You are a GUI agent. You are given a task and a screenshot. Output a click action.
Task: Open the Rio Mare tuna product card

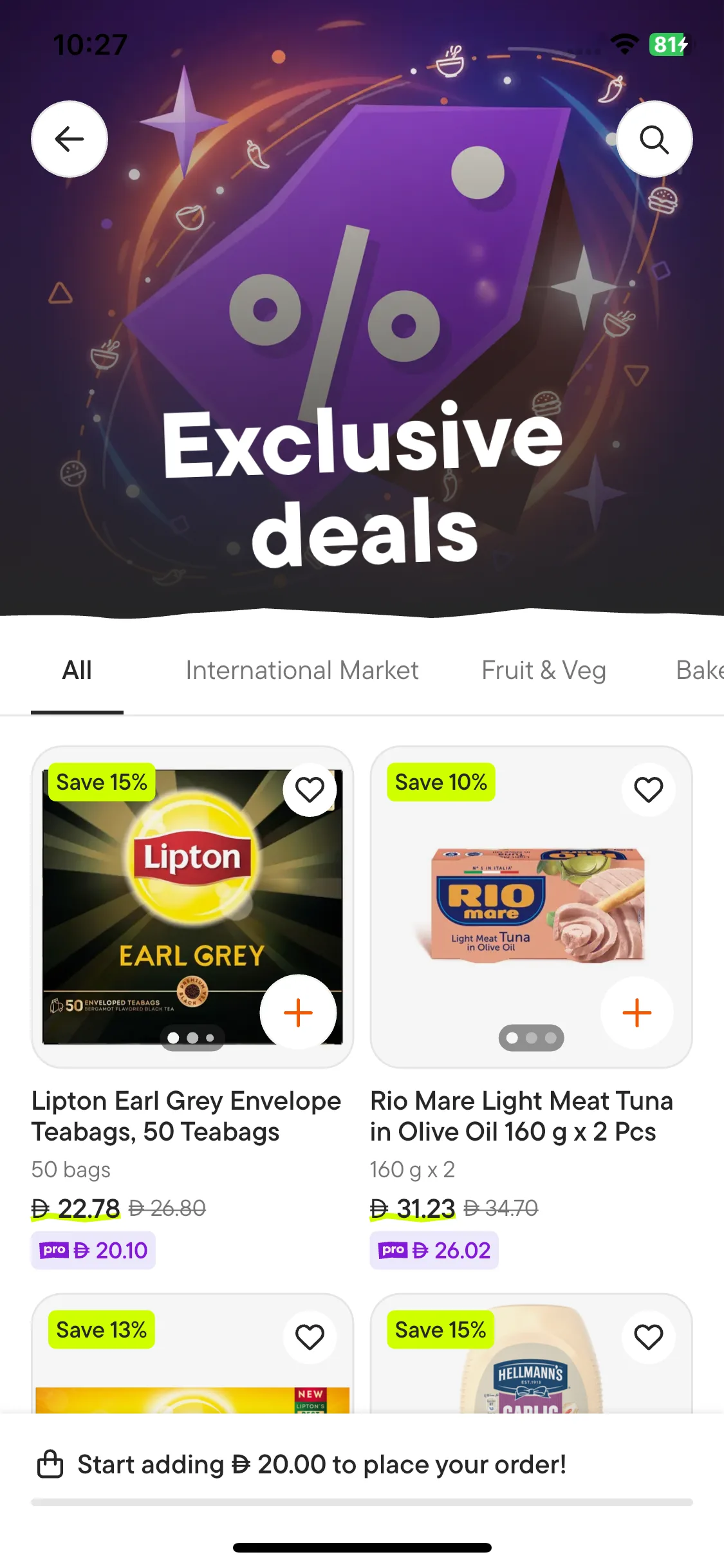point(521,1116)
